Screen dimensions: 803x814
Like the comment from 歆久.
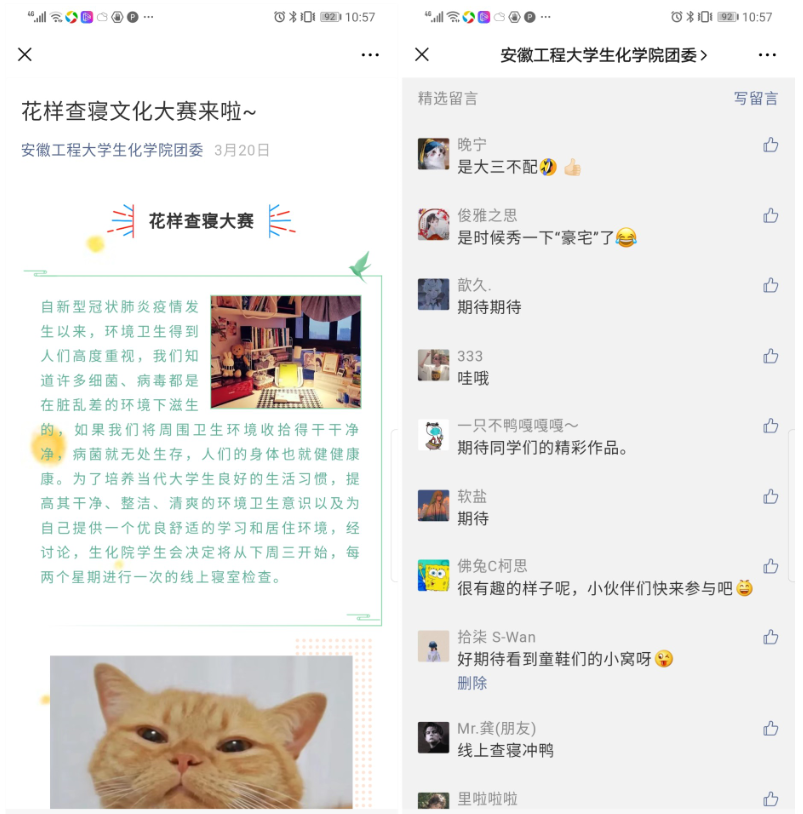[770, 285]
